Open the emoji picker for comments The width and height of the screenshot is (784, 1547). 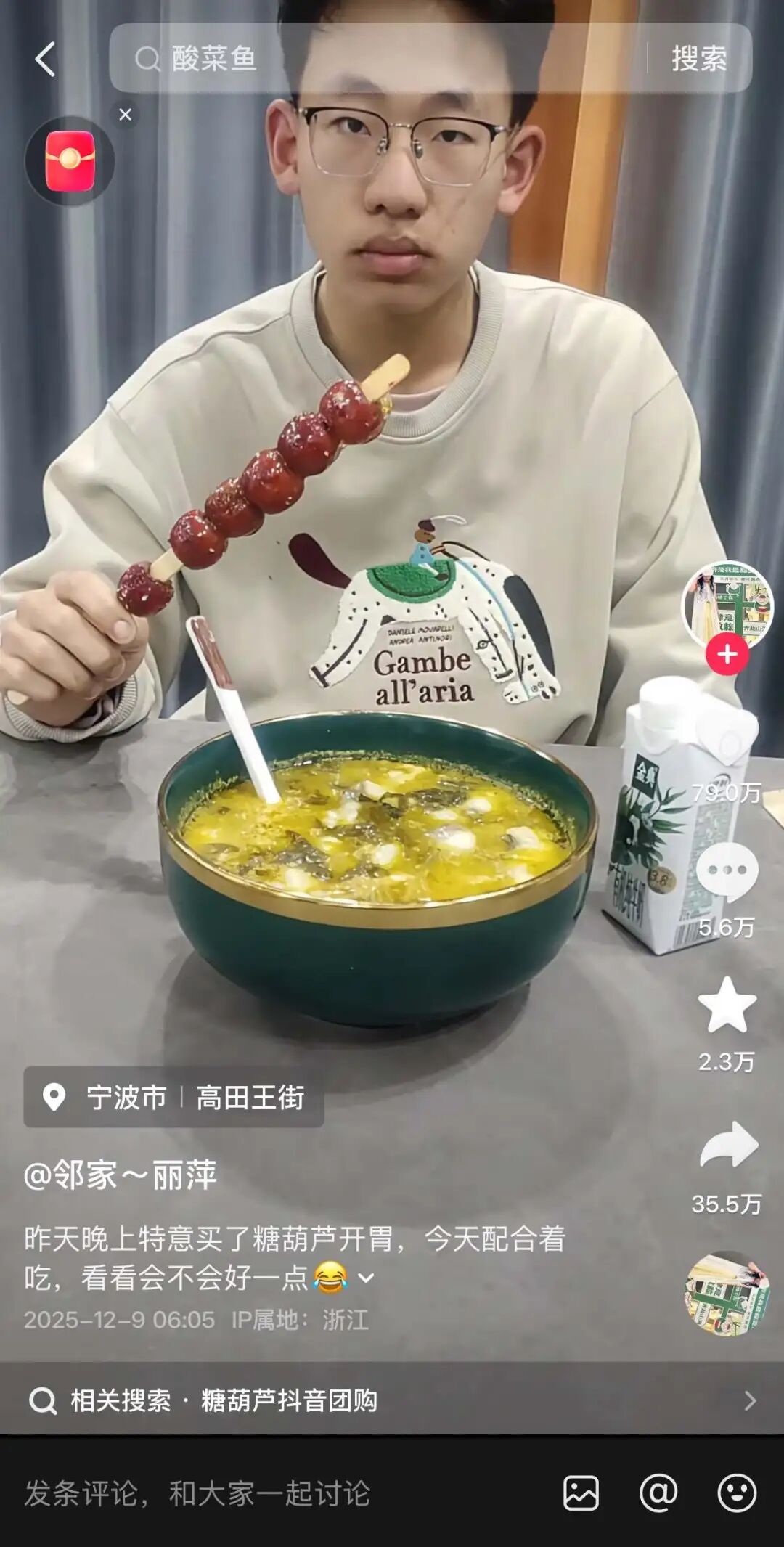[737, 1493]
